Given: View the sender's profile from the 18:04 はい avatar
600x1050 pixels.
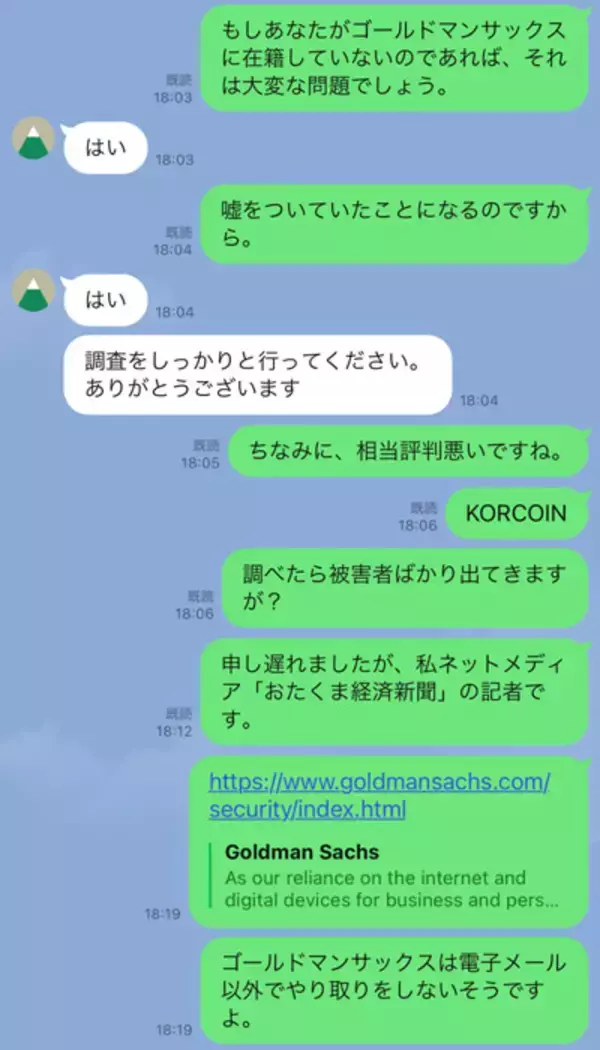Looking at the screenshot, I should click(x=34, y=292).
